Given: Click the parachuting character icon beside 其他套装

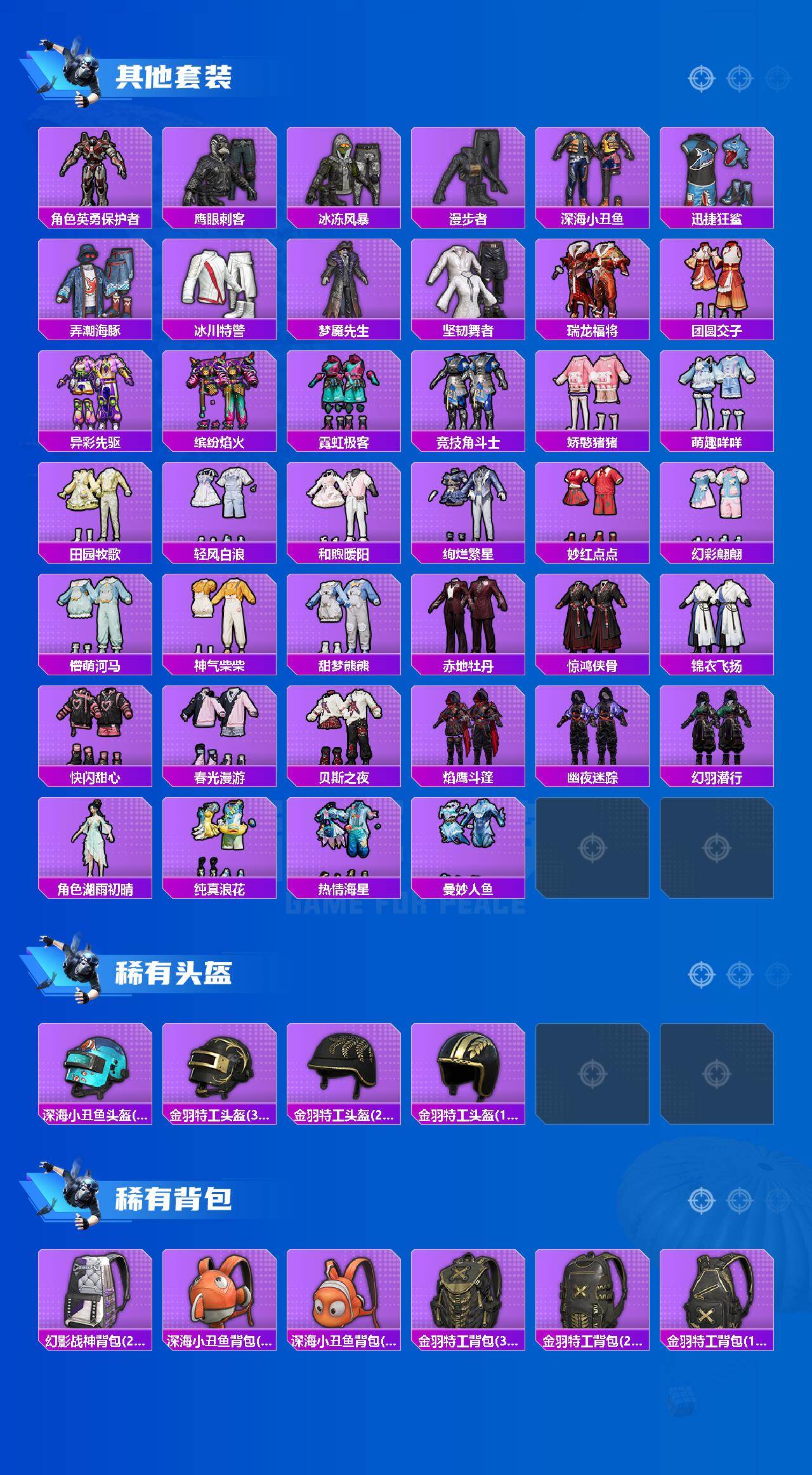Looking at the screenshot, I should (70, 70).
